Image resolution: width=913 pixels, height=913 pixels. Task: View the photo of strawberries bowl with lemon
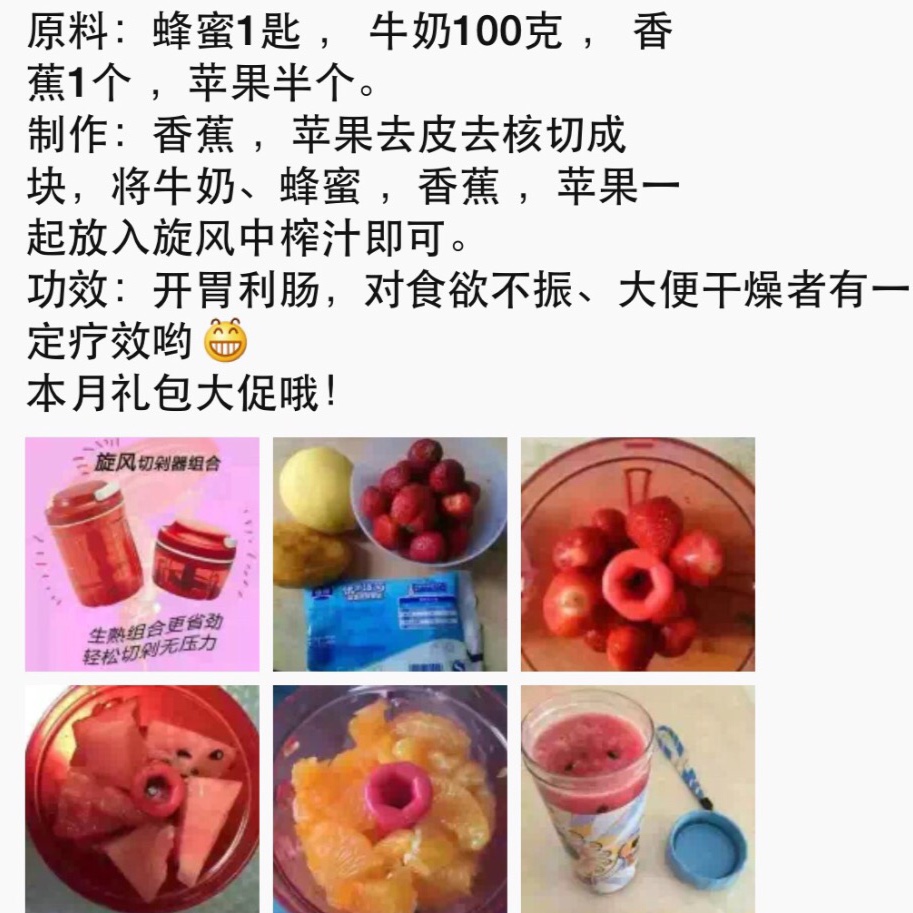pos(390,554)
